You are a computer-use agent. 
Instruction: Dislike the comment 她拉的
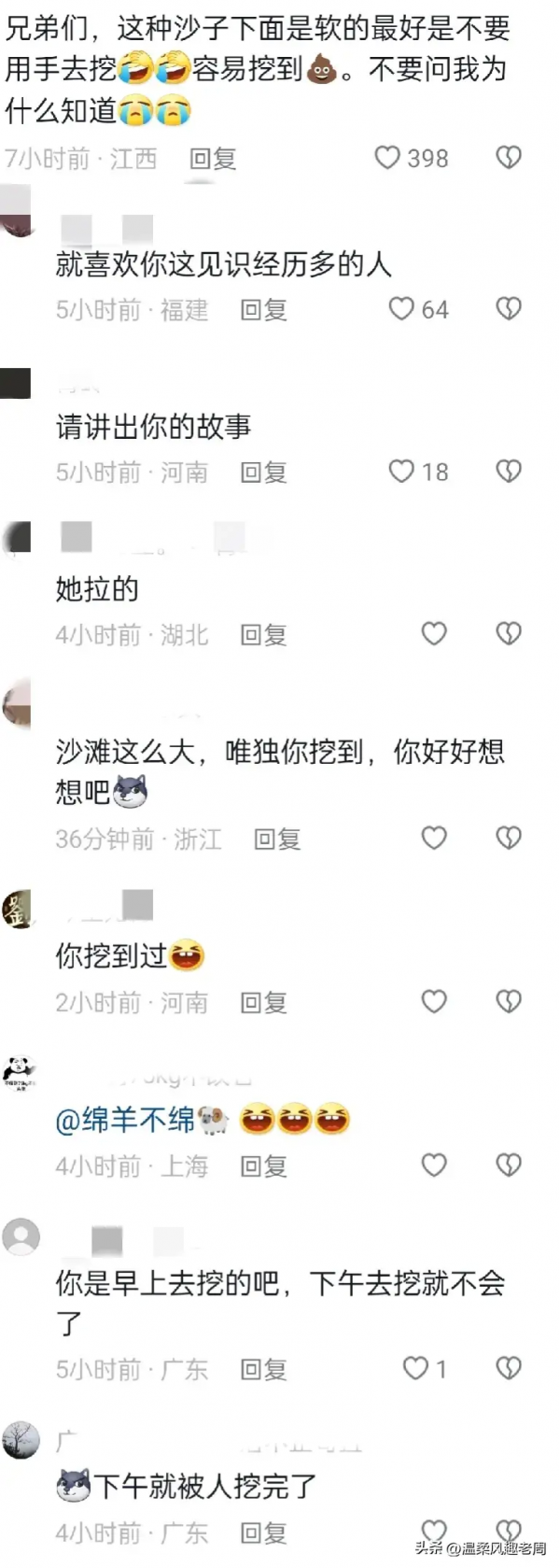click(508, 634)
